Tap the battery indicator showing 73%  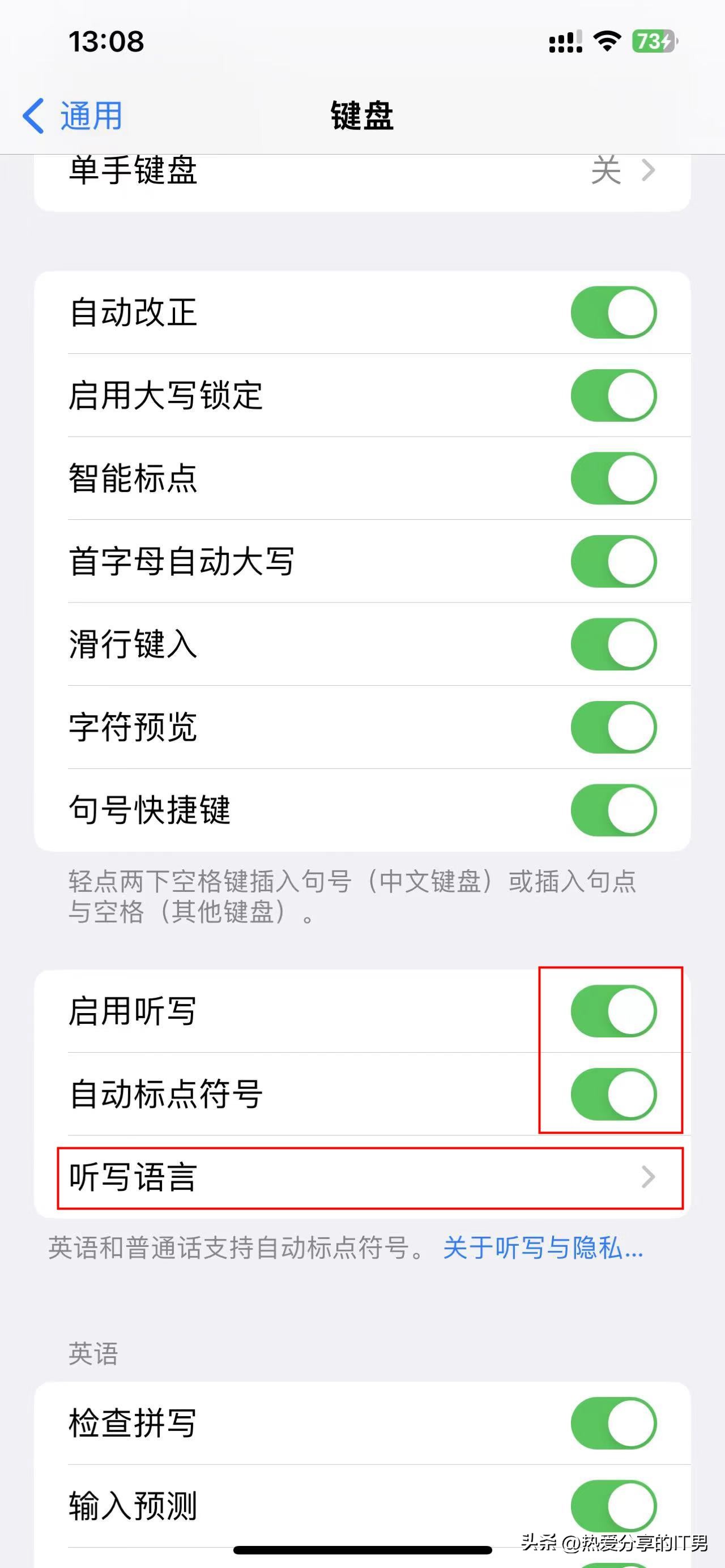pos(652,41)
